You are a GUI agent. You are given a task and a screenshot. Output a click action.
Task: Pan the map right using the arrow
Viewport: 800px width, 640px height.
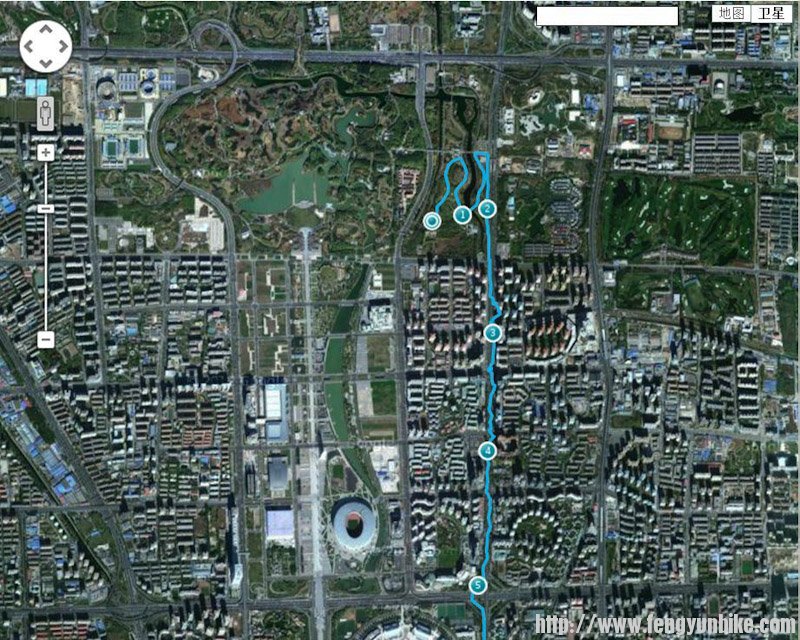pyautogui.click(x=62, y=47)
